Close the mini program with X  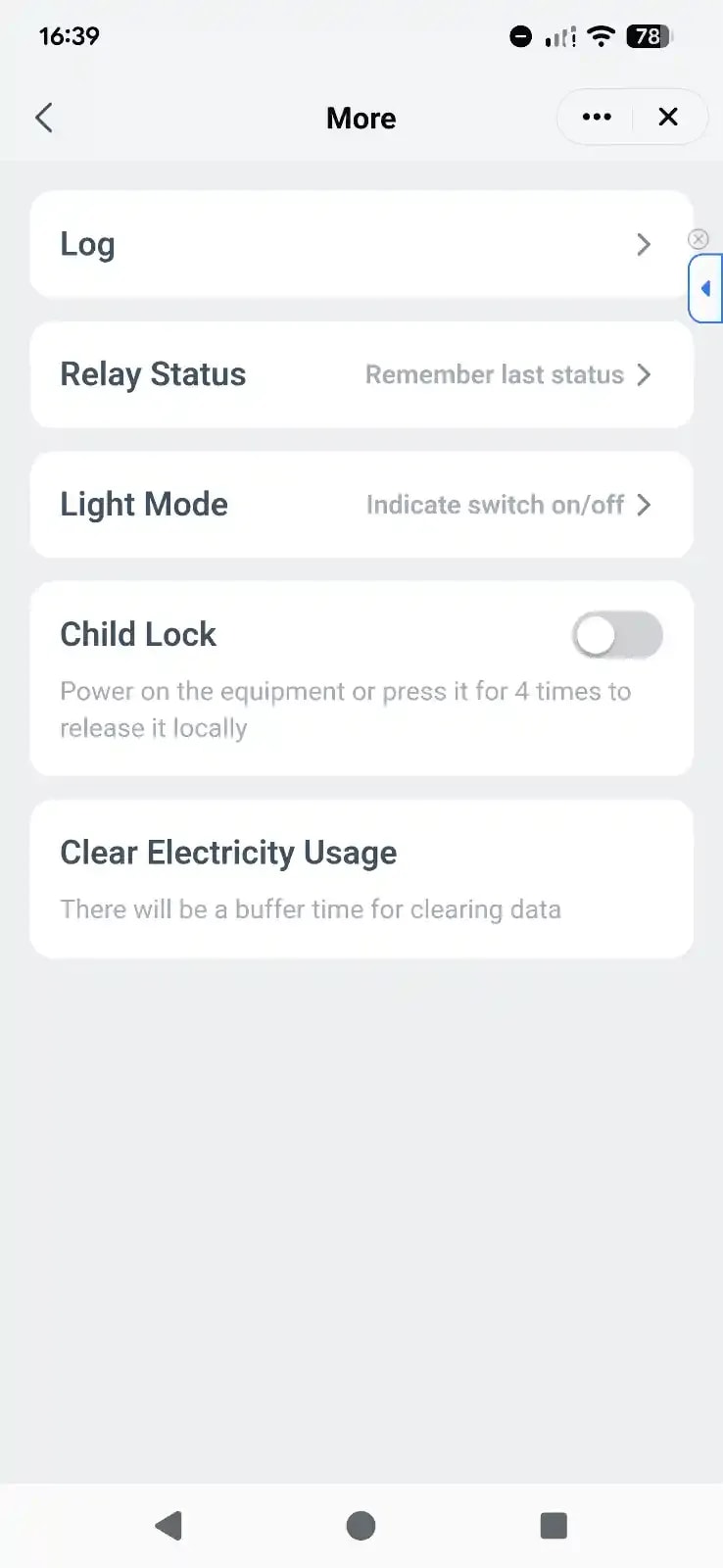(668, 118)
